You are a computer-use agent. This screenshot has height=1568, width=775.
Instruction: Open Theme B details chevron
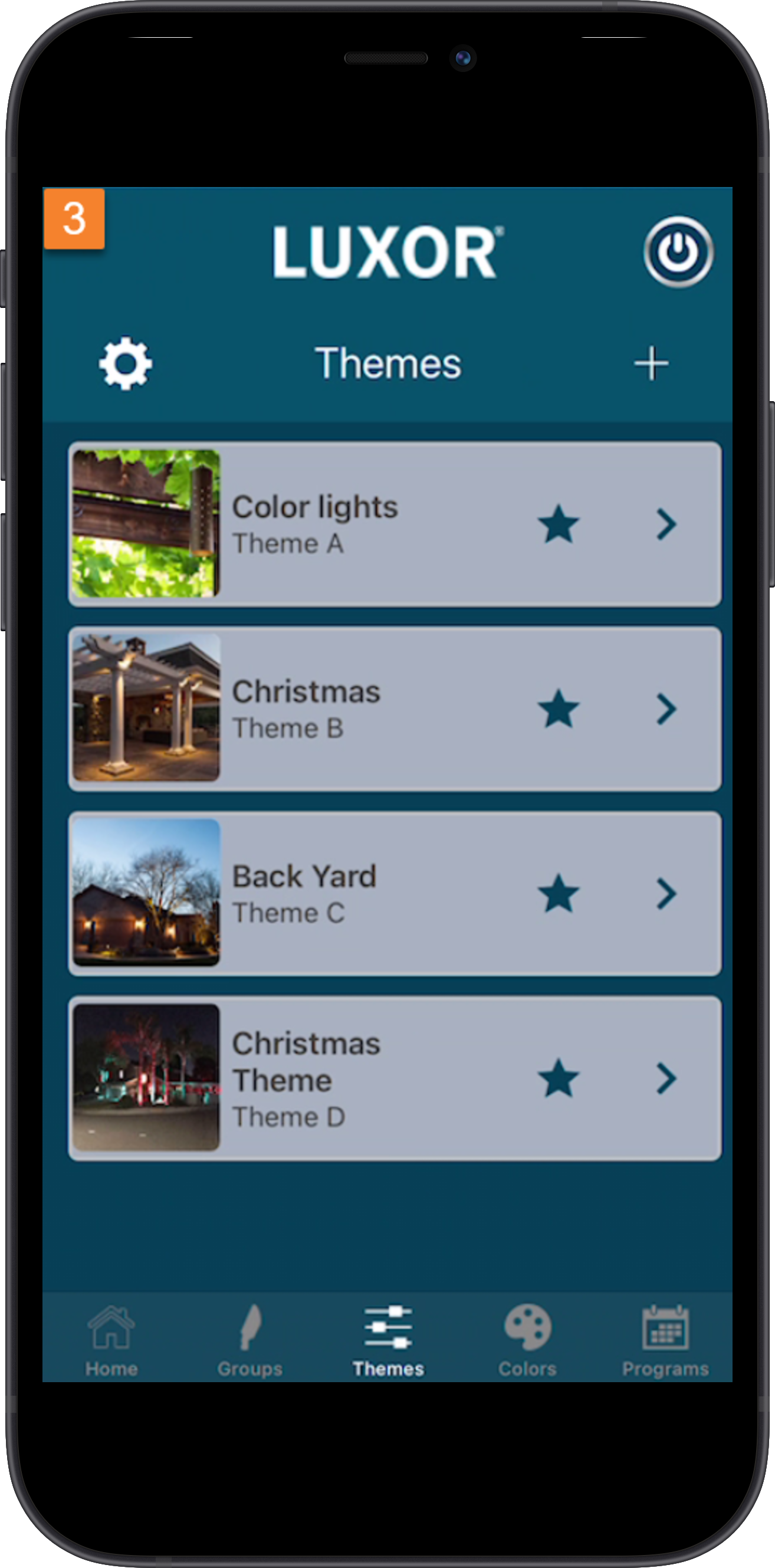click(x=666, y=709)
